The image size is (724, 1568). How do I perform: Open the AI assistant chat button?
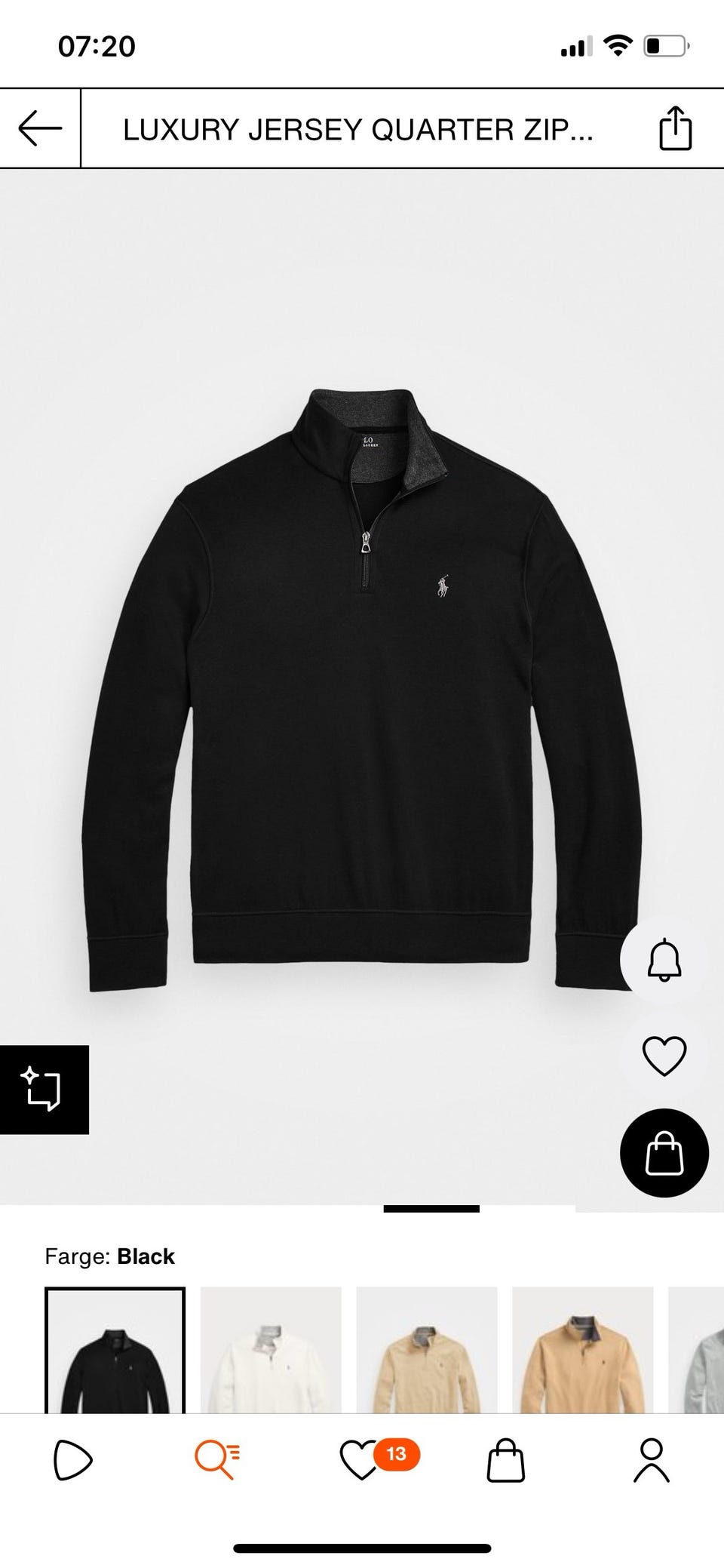(44, 1089)
